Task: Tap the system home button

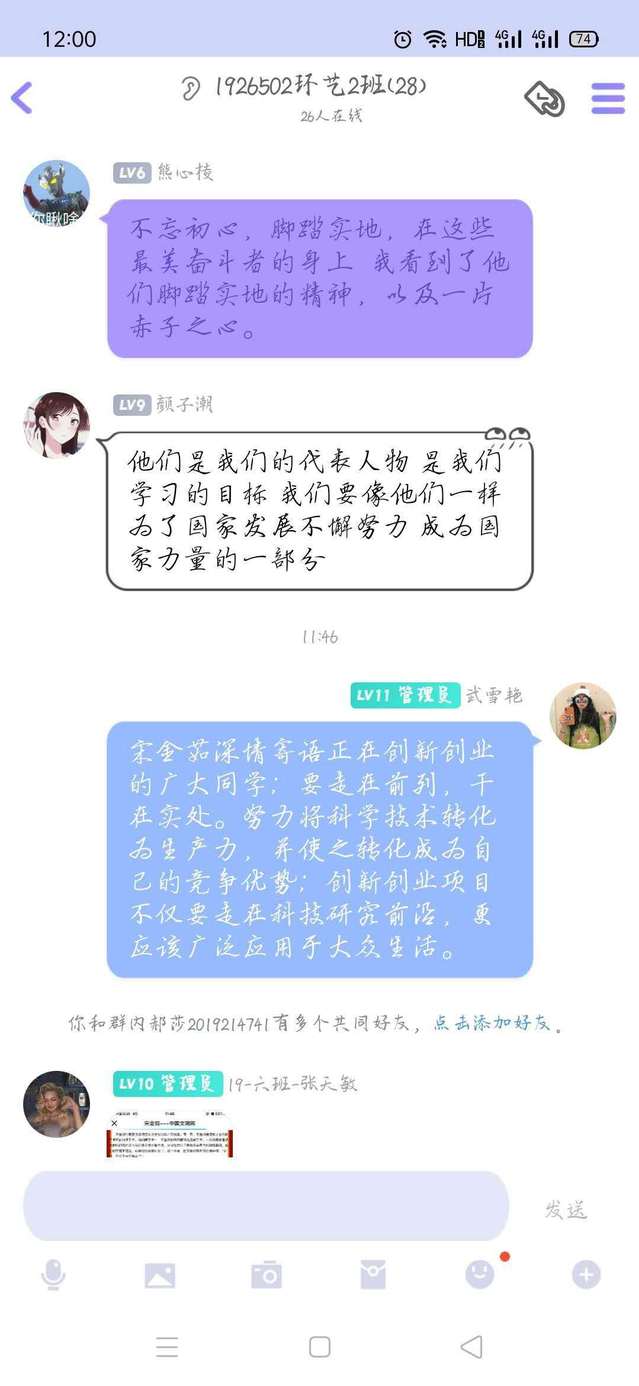Action: (319, 1347)
